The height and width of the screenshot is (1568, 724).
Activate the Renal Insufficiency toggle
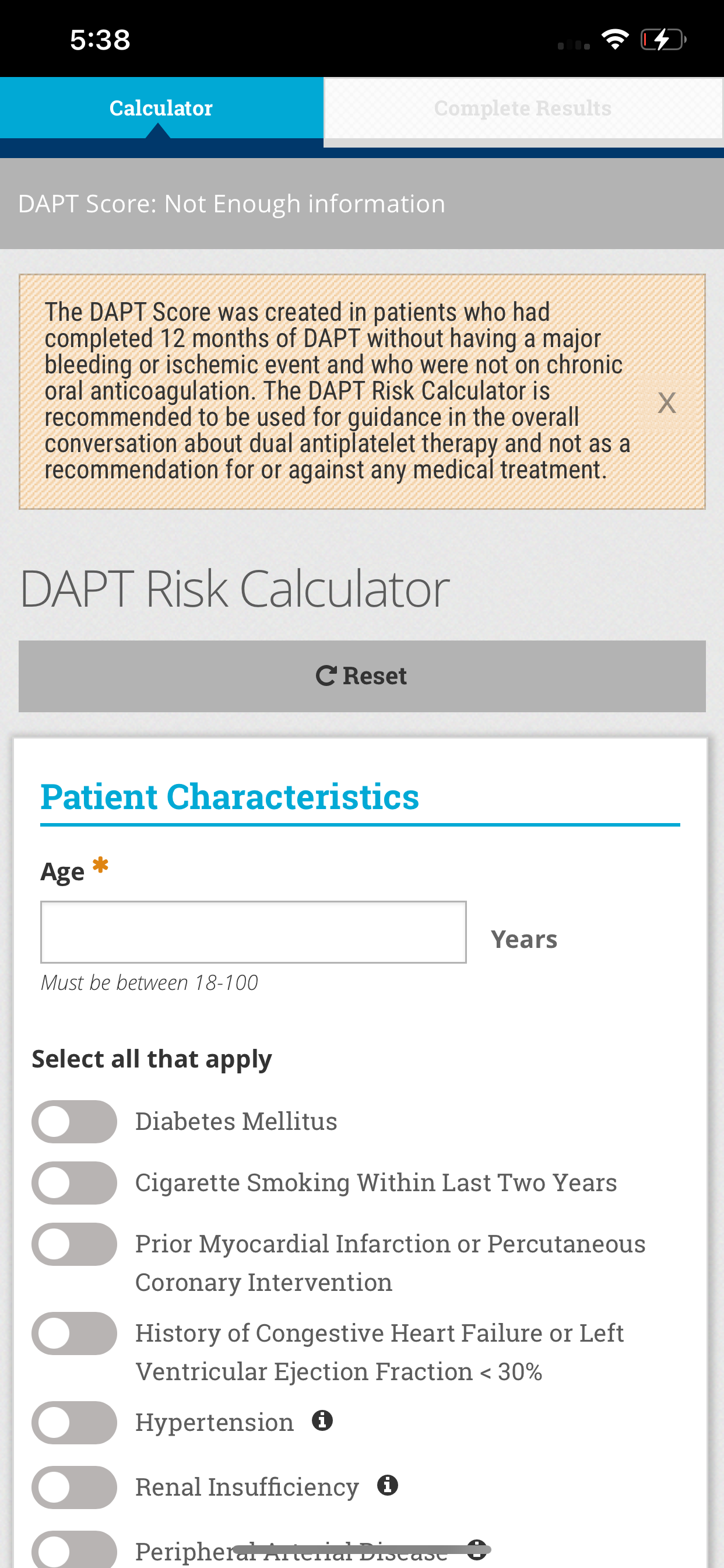click(73, 1487)
